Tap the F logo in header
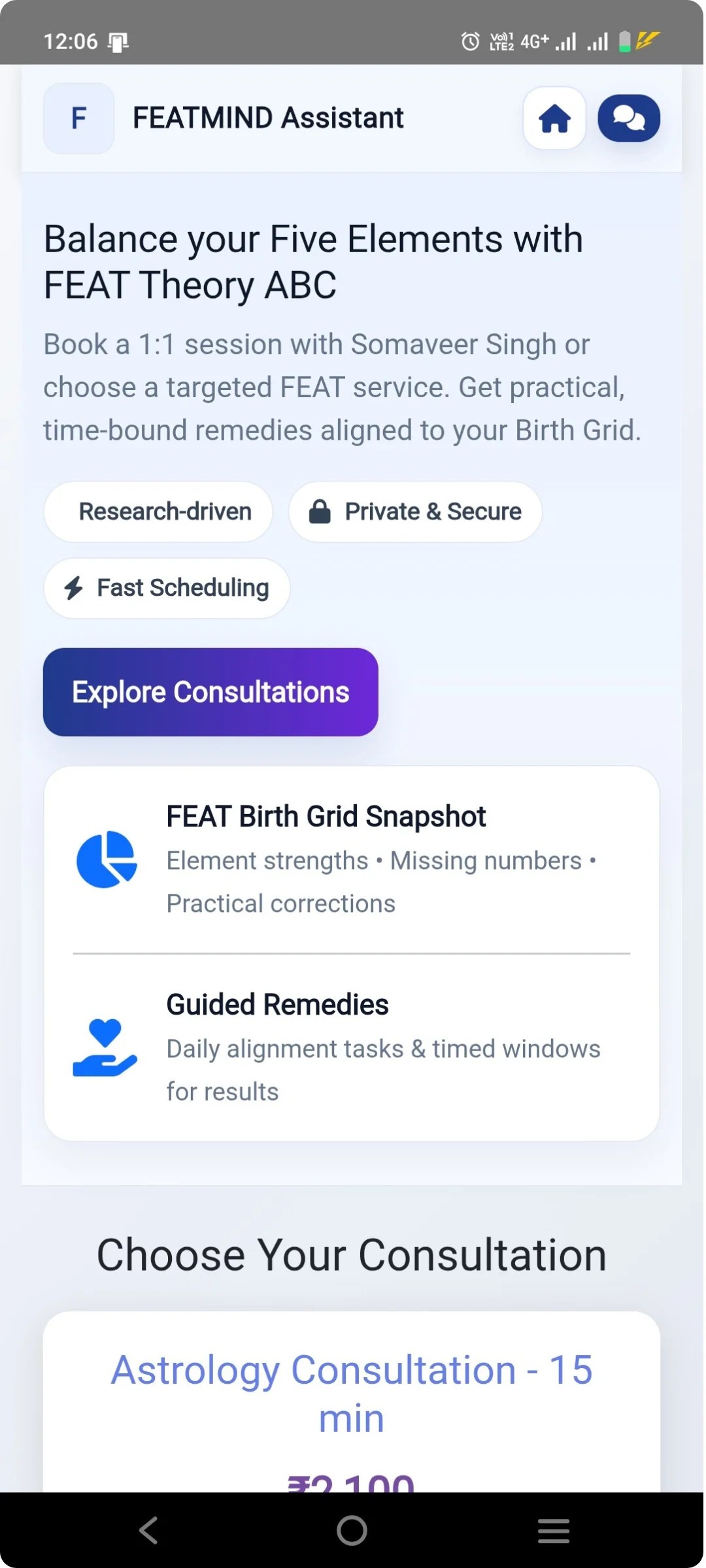Image resolution: width=706 pixels, height=1568 pixels. point(78,118)
